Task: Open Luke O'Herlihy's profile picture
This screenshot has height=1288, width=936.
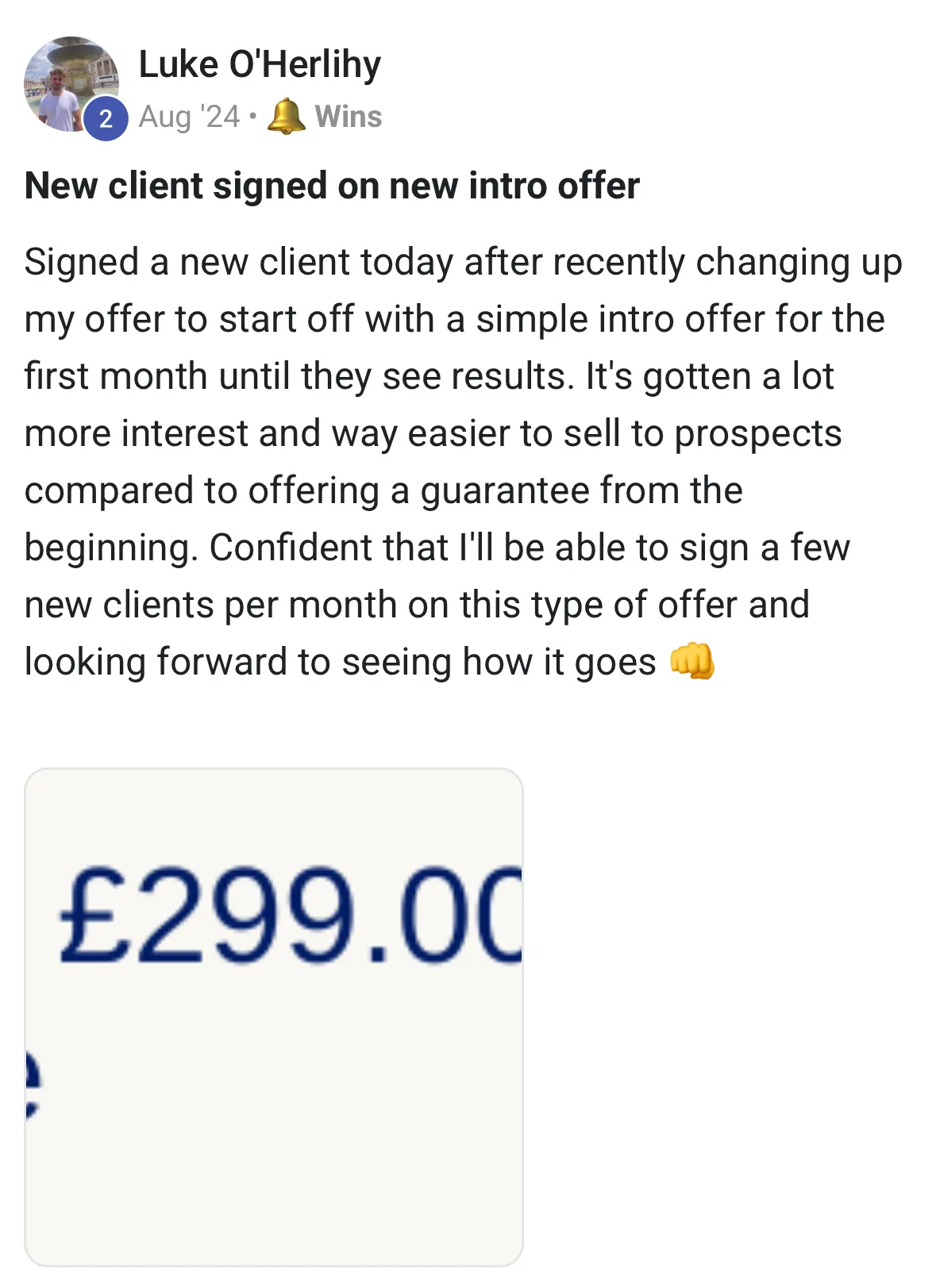Action: pos(70,84)
